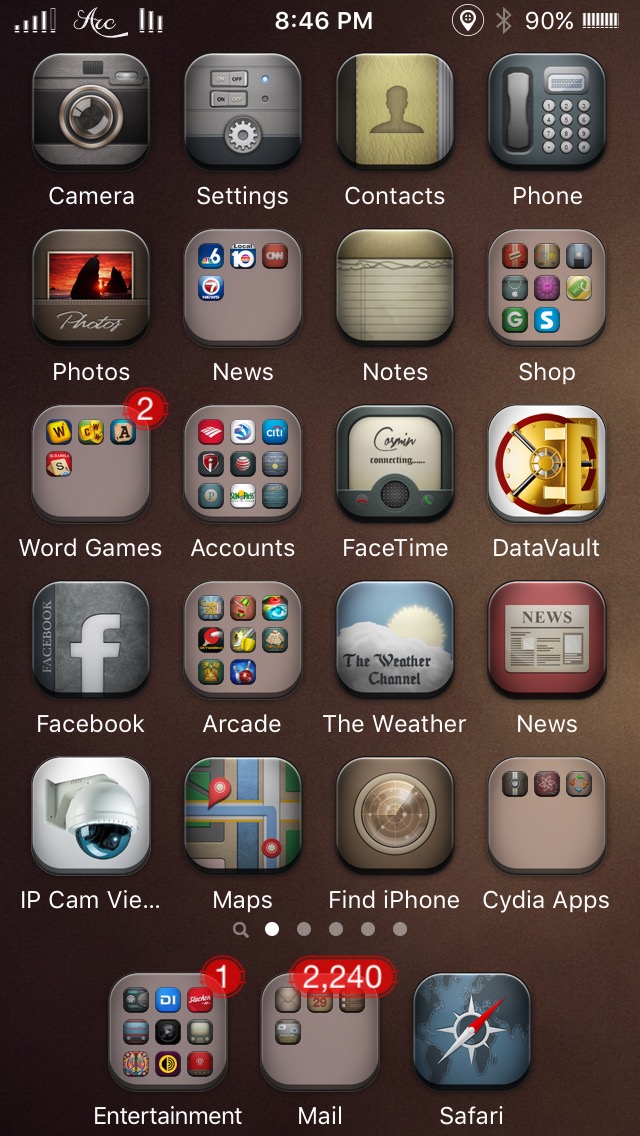Open the Camera app
Image resolution: width=640 pixels, height=1136 pixels.
coord(91,112)
